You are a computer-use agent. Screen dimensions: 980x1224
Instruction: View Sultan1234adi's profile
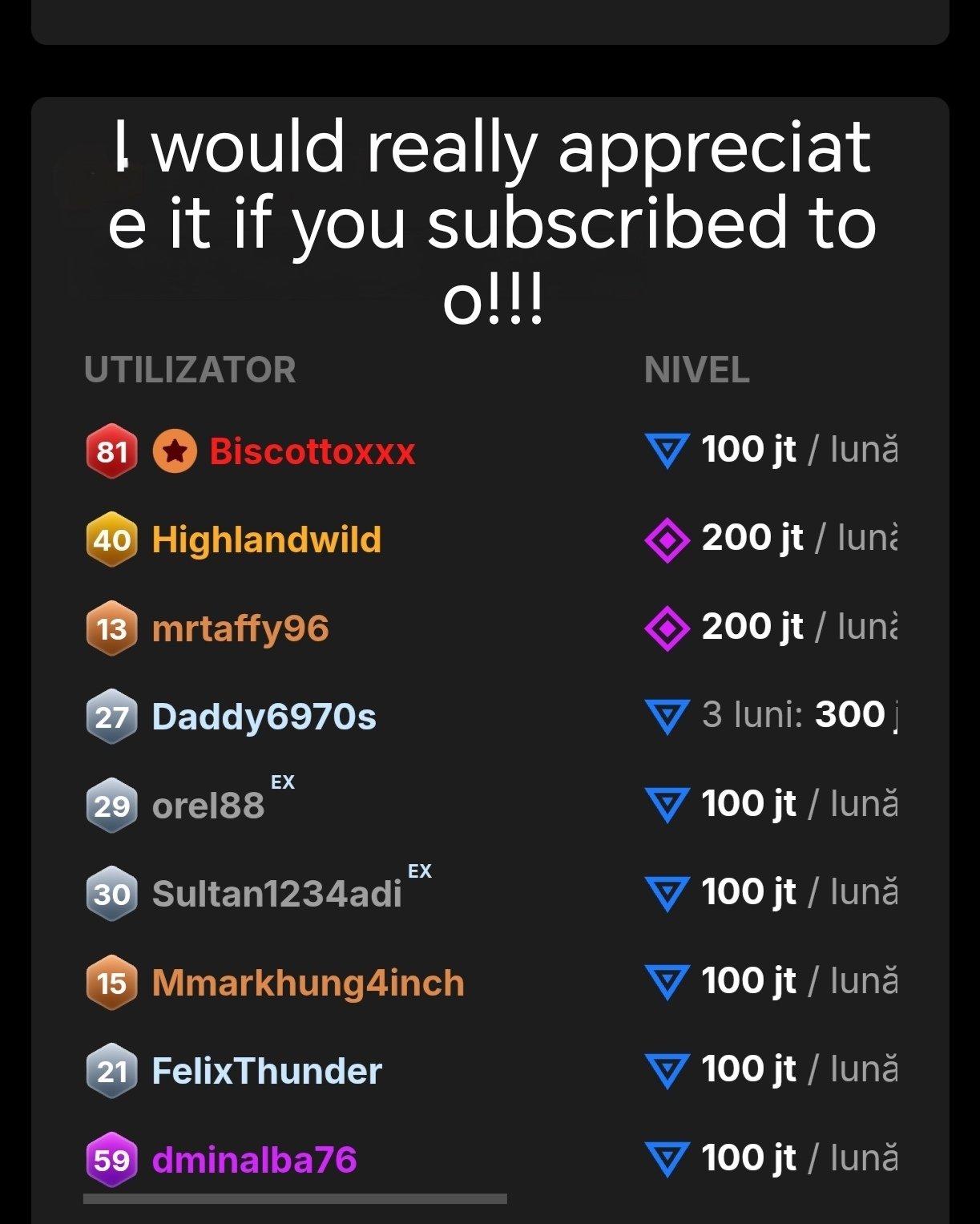pos(276,894)
